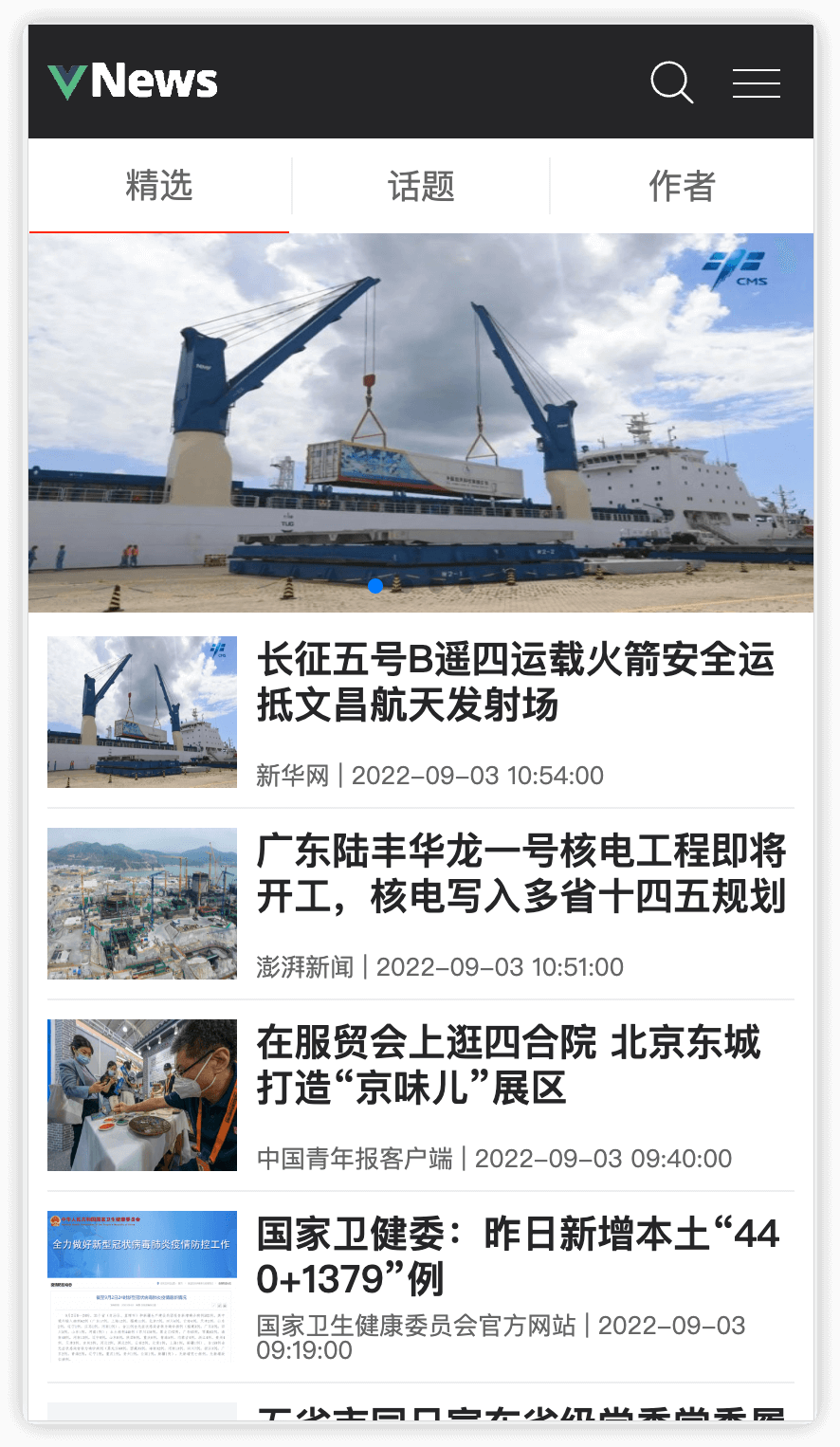Viewport: 840px width, 1447px height.
Task: Open the 在服贸会上逛四合院 news story
Action: [508, 1066]
